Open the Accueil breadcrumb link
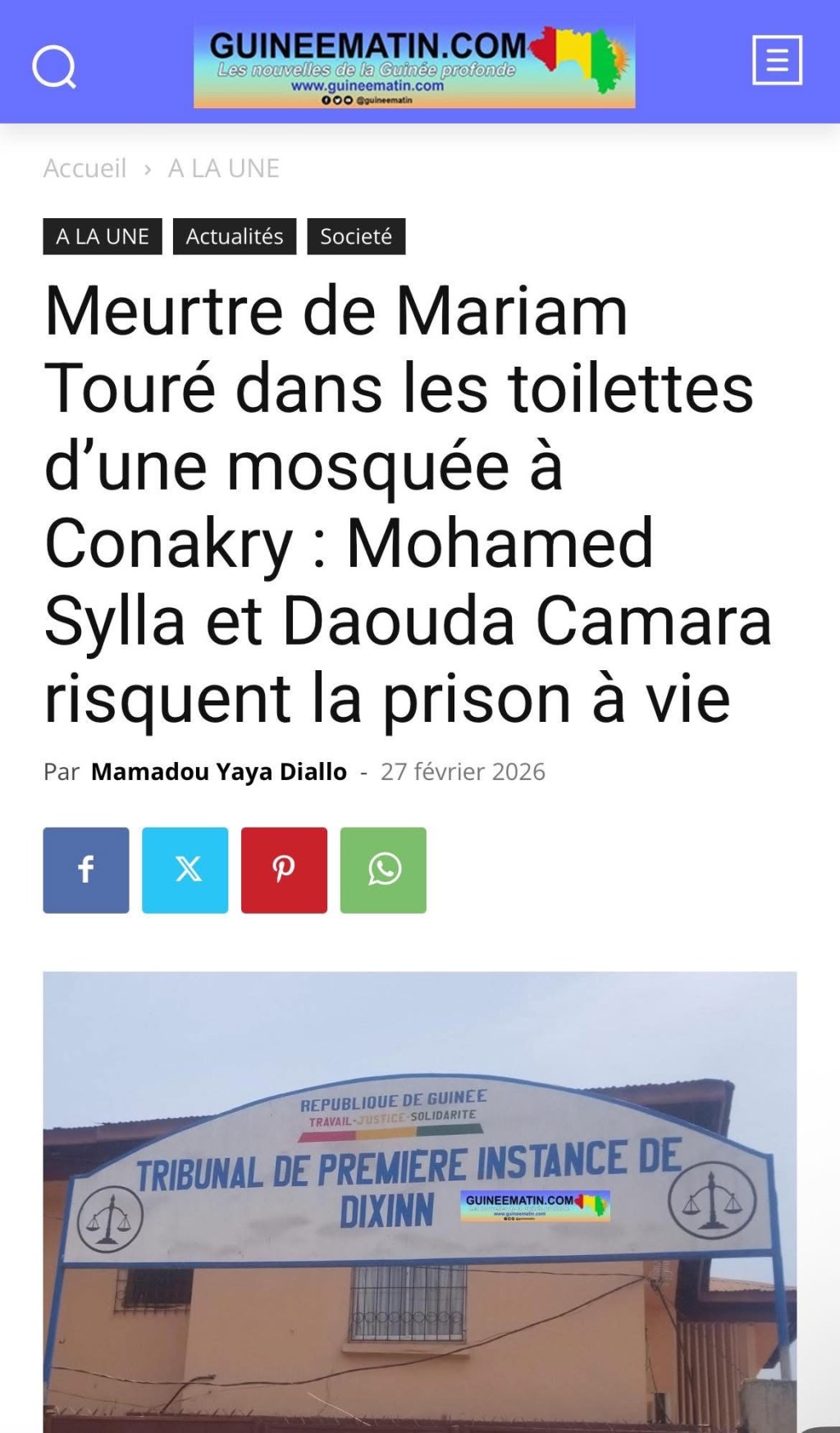Image resolution: width=840 pixels, height=1433 pixels. click(85, 168)
